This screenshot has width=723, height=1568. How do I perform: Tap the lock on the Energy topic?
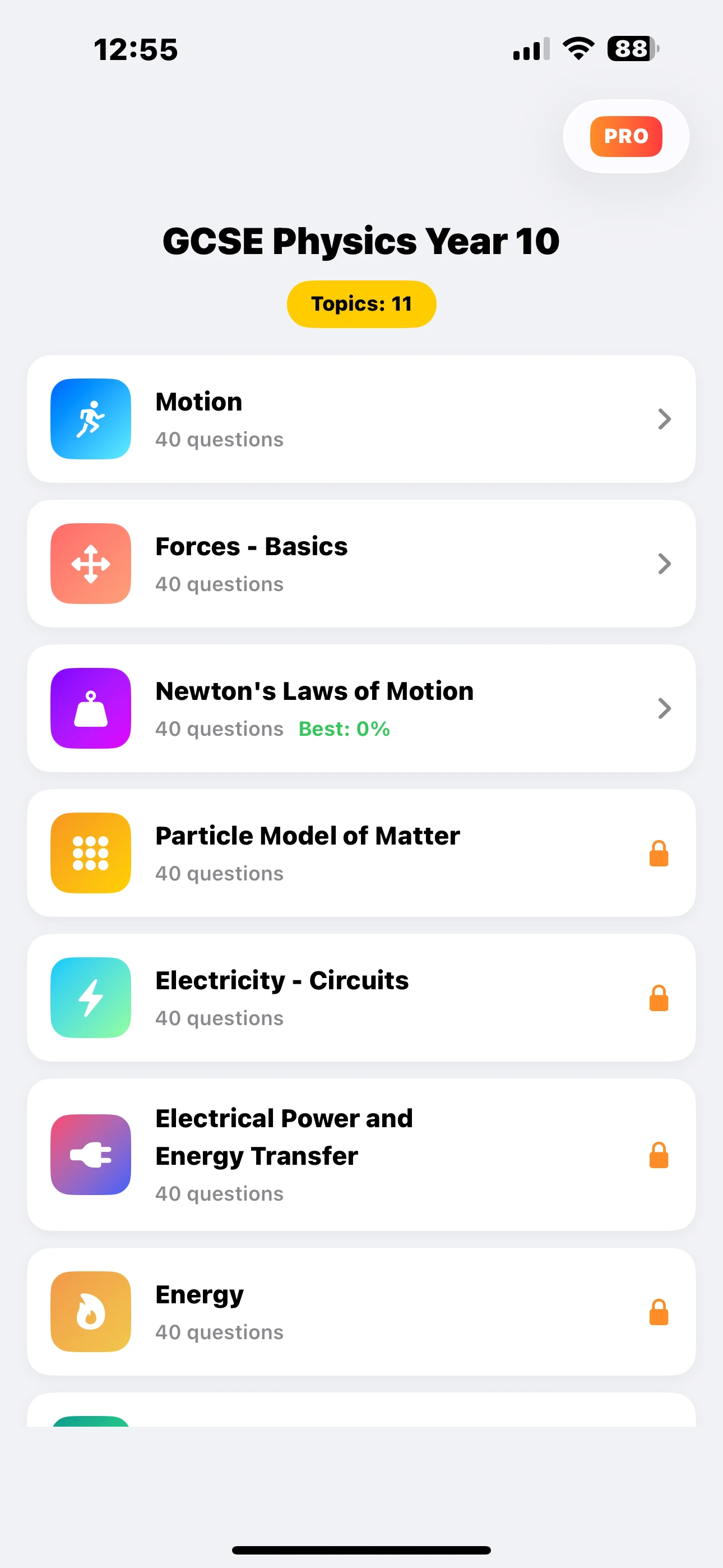pyautogui.click(x=659, y=1312)
